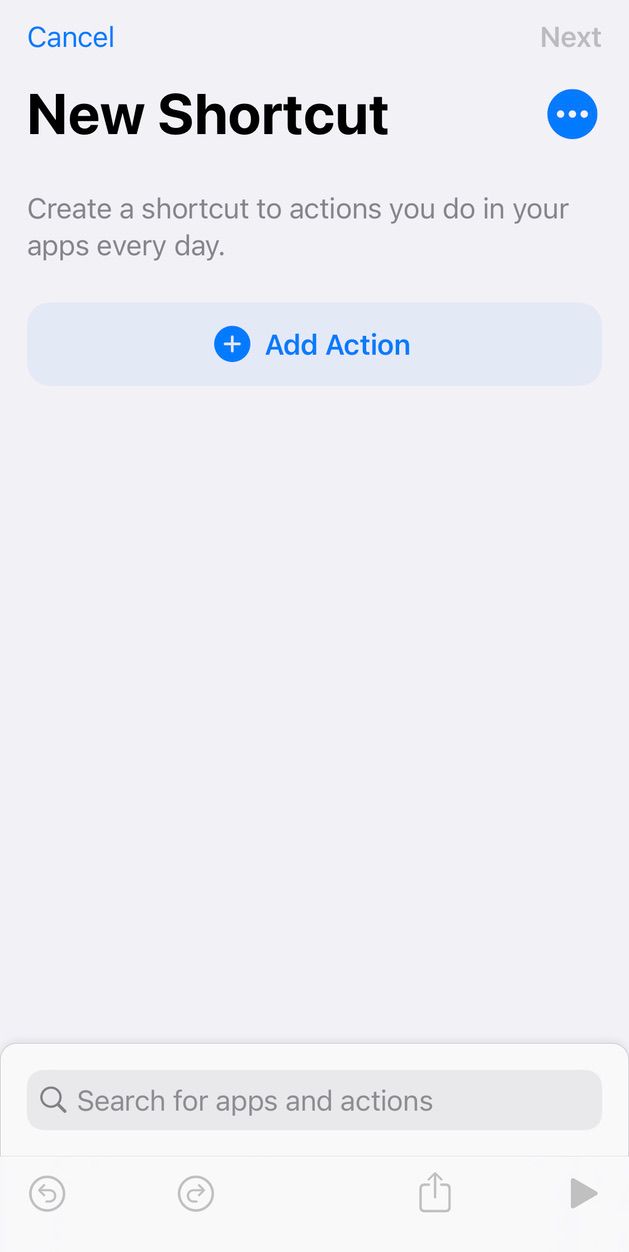Run the shortcut with the play button
The image size is (629, 1252).
[583, 1193]
